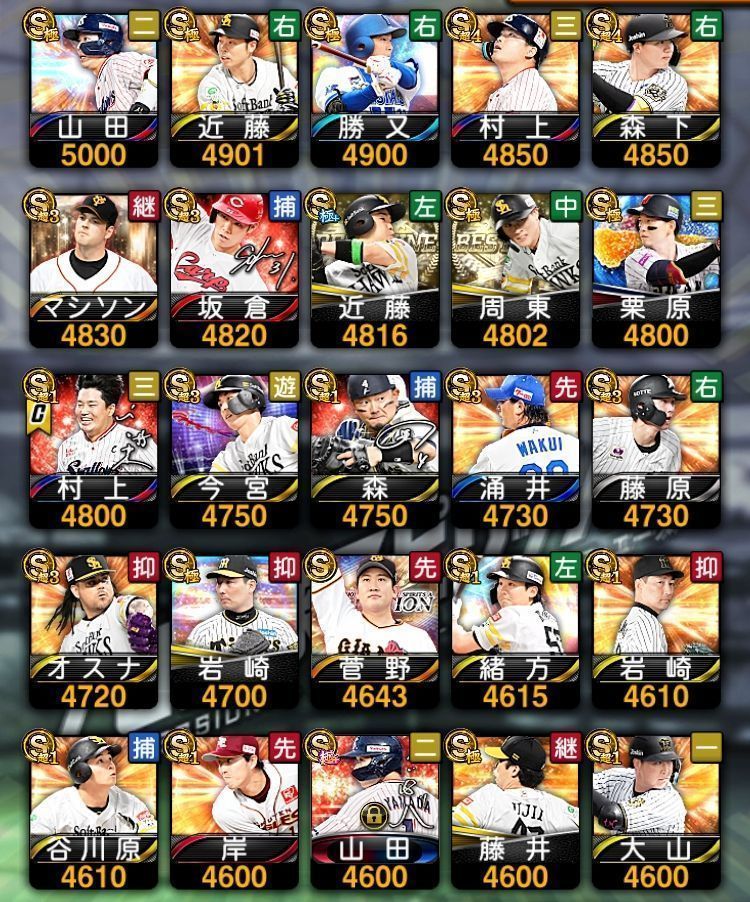View the 谷川原 catcher card
Screen dimensions: 750x902
[93, 810]
